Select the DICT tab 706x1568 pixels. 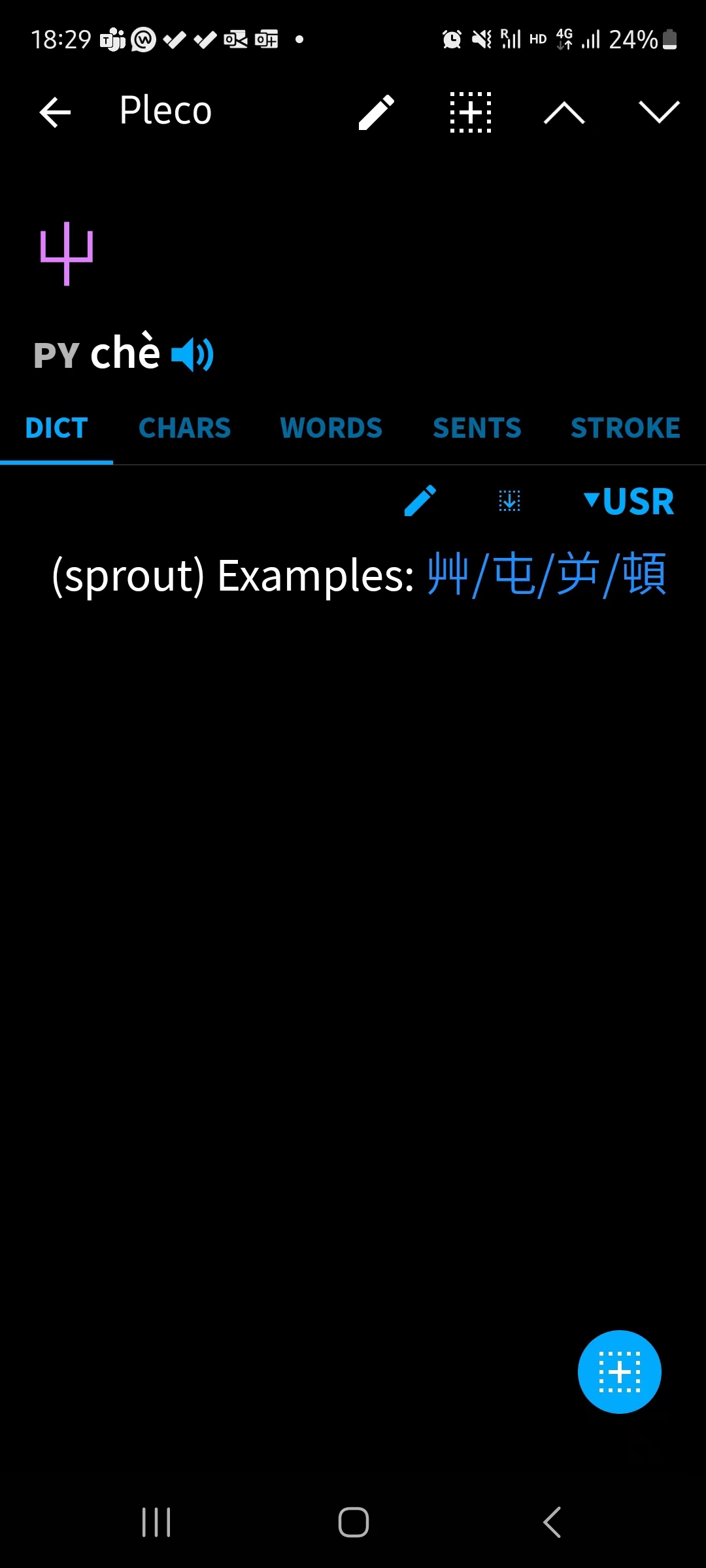point(56,428)
